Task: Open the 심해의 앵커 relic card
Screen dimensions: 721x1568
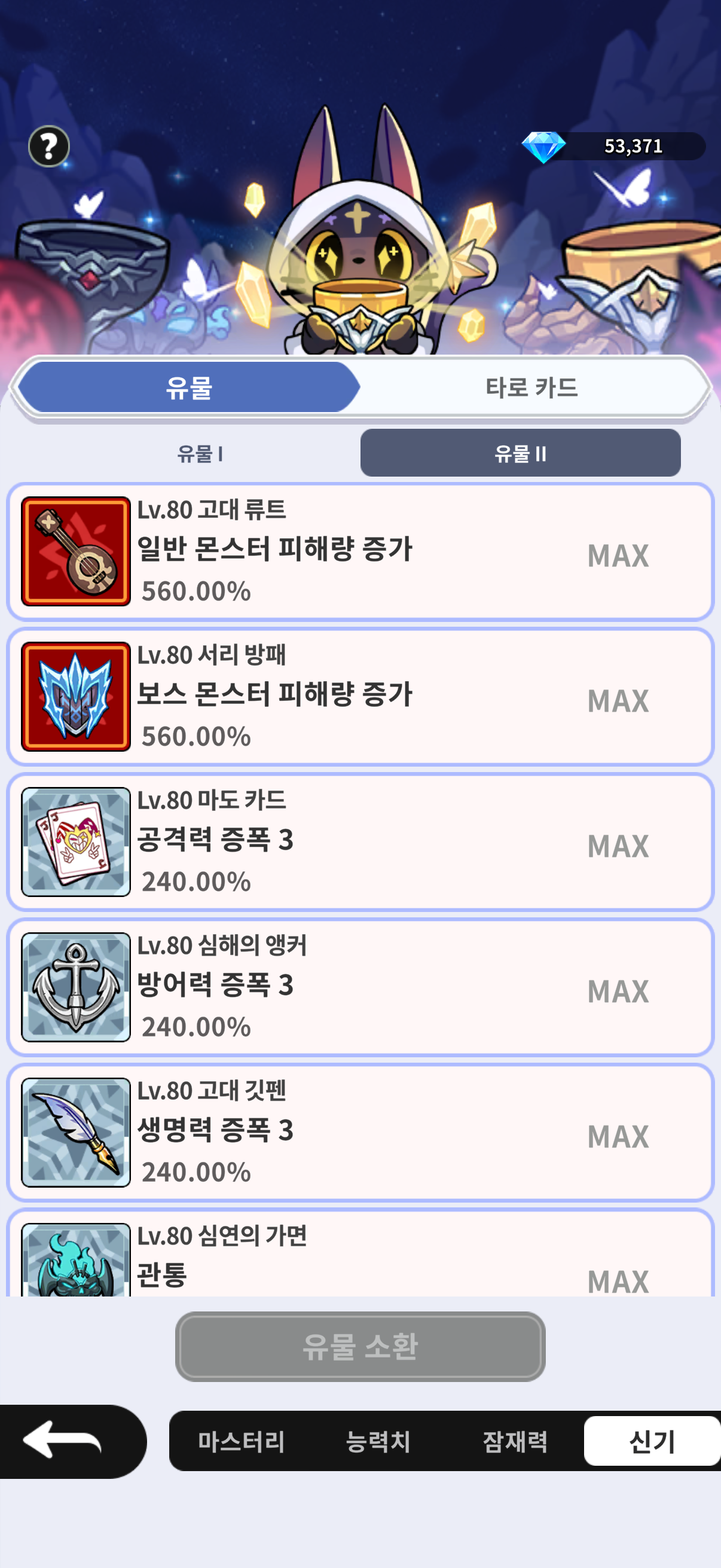Action: tap(359, 987)
